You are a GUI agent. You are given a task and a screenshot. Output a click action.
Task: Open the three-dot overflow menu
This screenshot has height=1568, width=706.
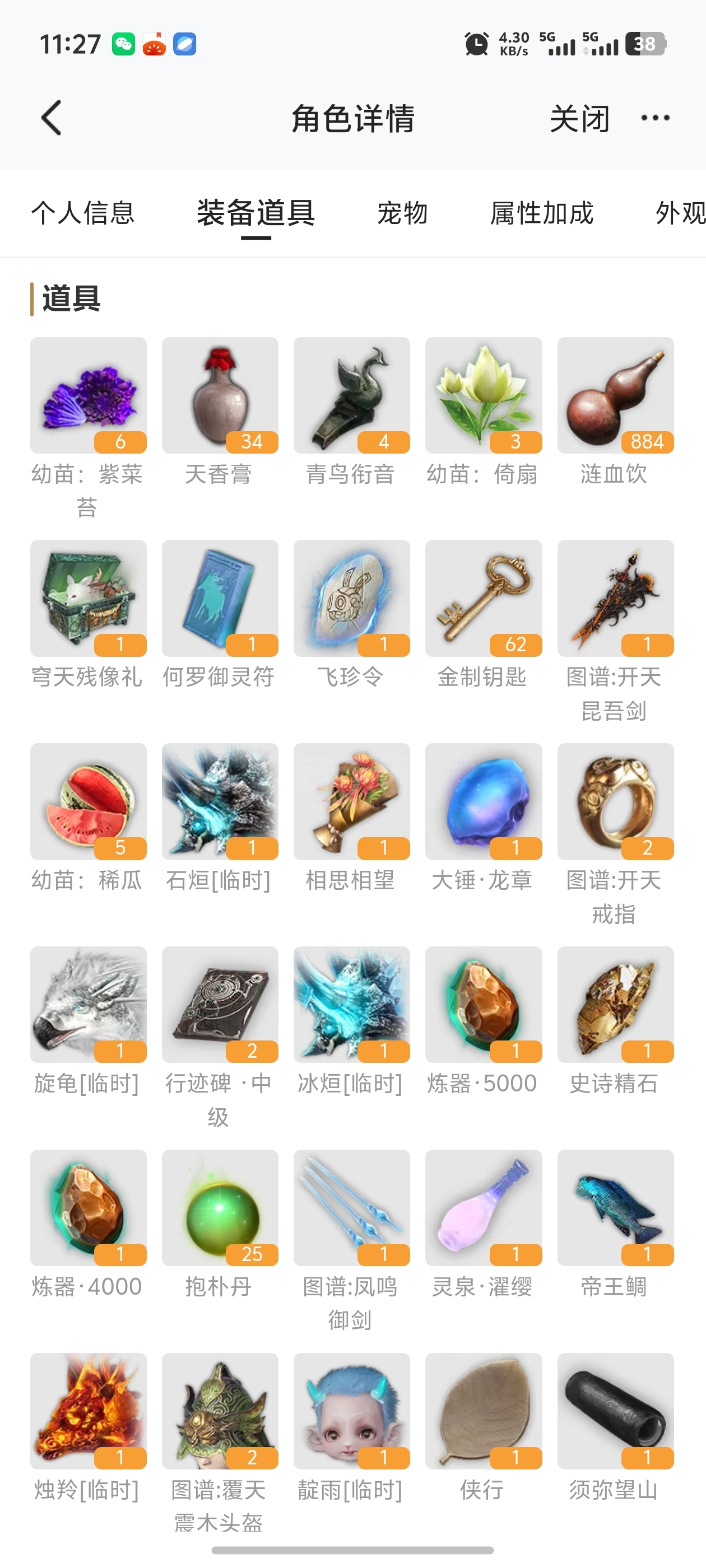click(655, 118)
